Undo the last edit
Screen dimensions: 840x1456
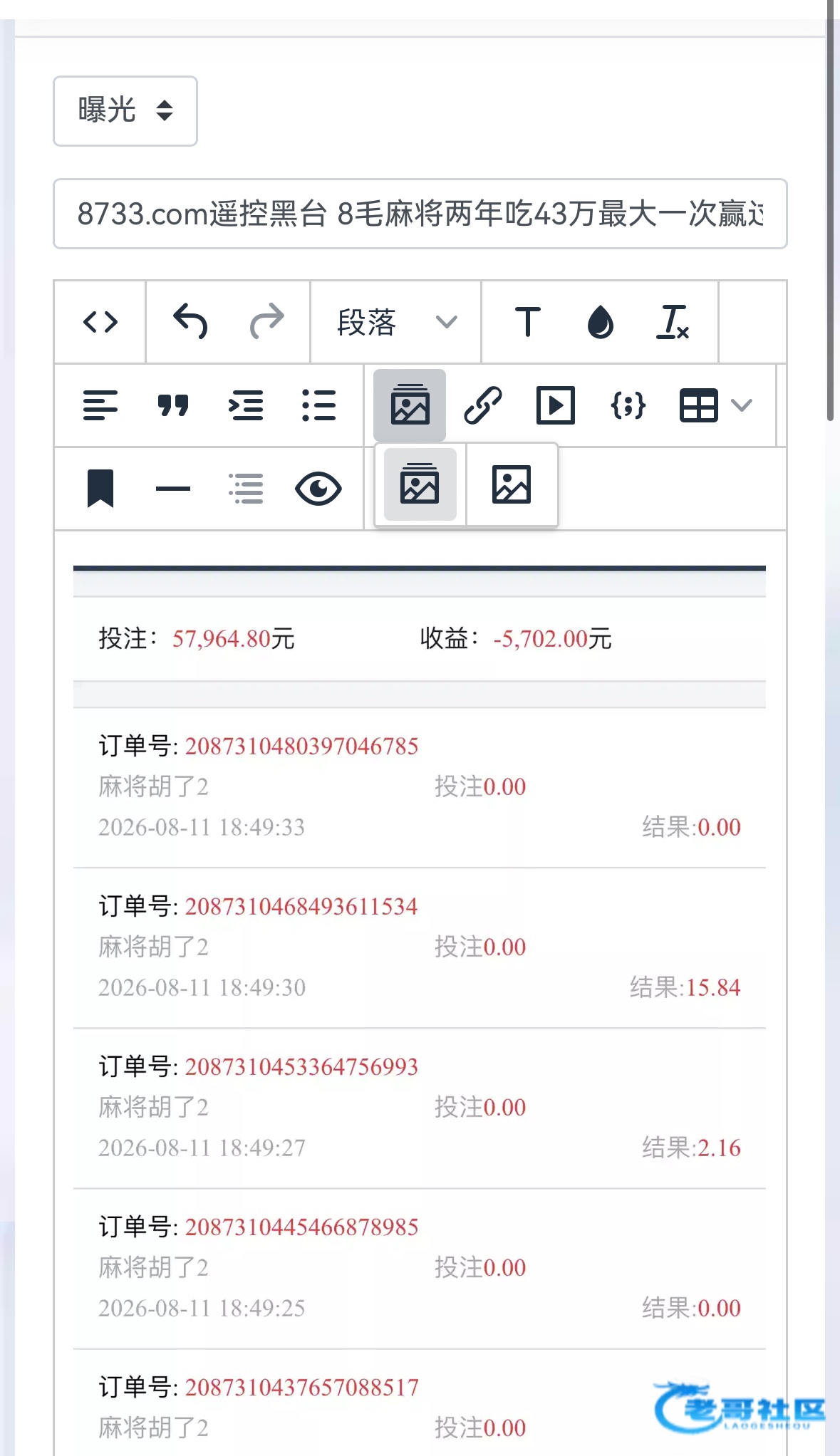click(x=190, y=322)
